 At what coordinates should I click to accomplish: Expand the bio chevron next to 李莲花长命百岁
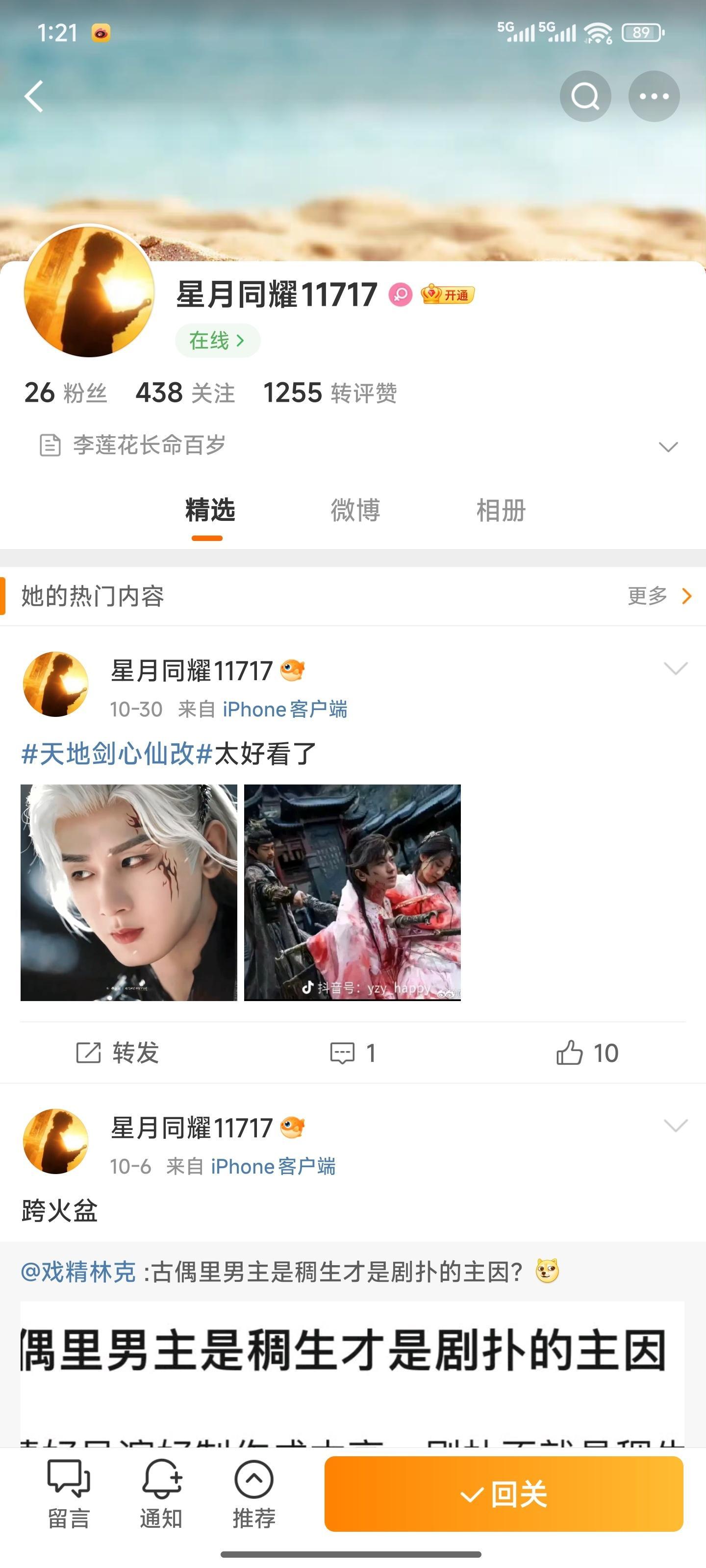pos(668,446)
